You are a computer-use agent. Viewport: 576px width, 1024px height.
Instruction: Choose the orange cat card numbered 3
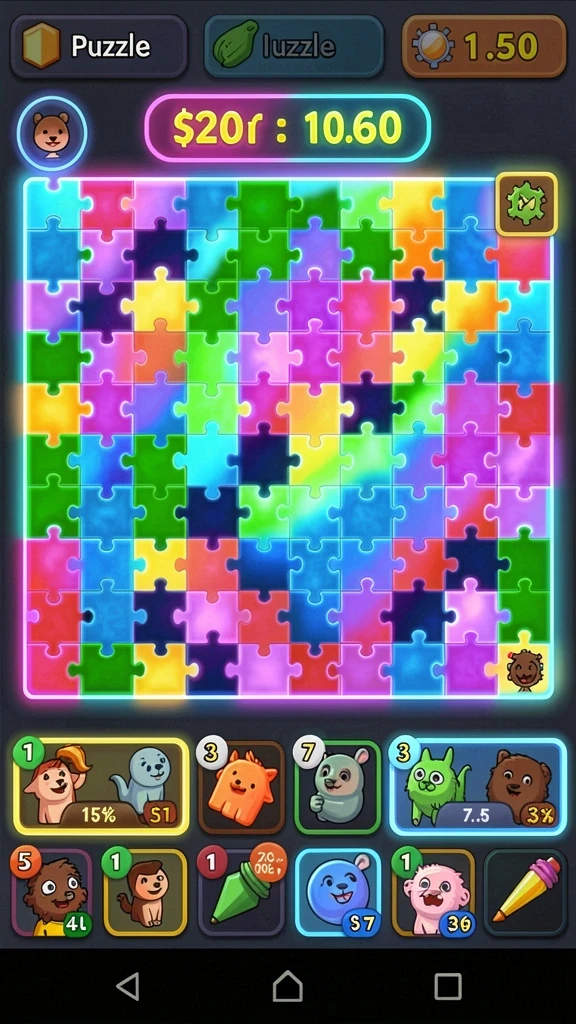(x=242, y=786)
